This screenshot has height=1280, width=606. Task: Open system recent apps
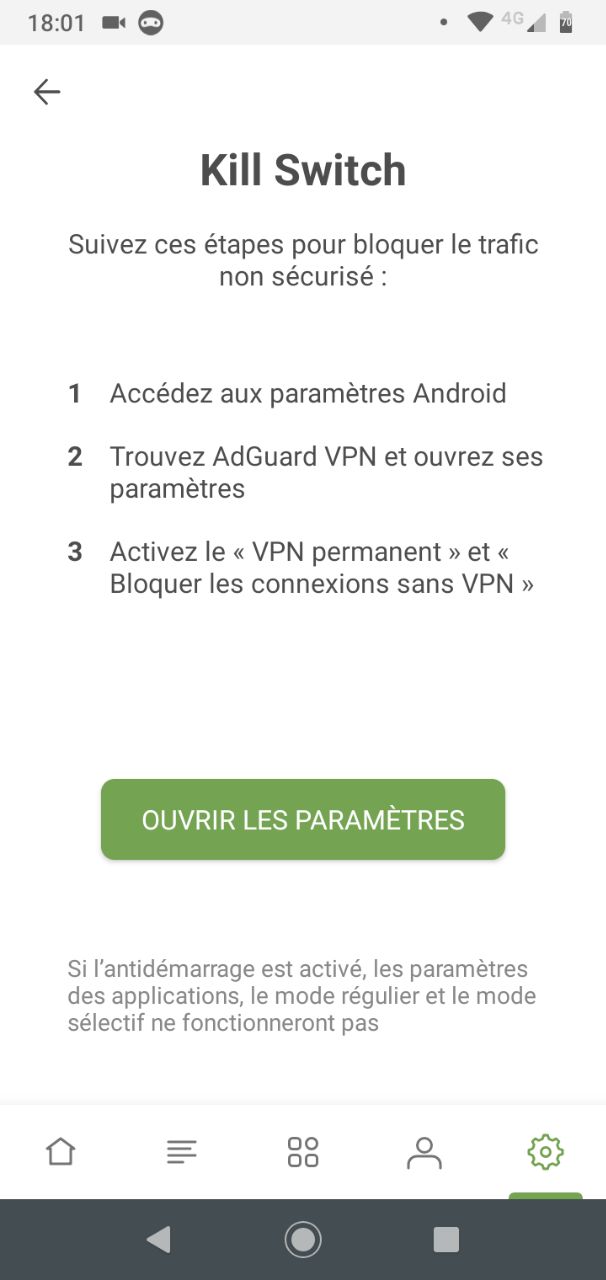tap(446, 1240)
